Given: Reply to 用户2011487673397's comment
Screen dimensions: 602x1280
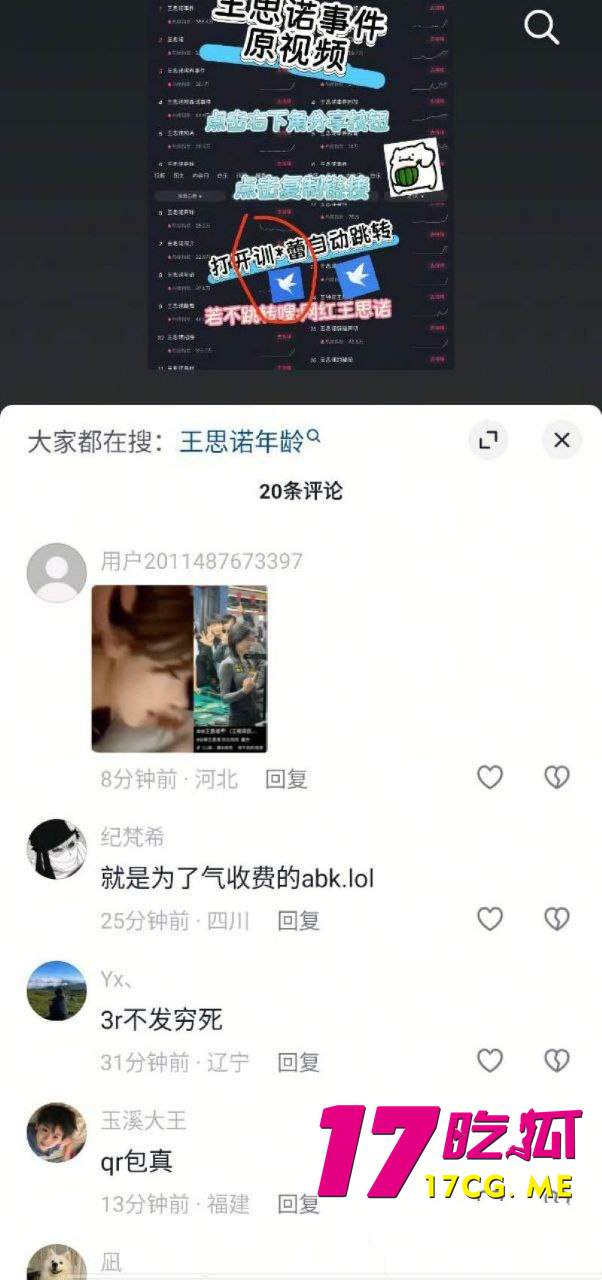Looking at the screenshot, I should (286, 778).
